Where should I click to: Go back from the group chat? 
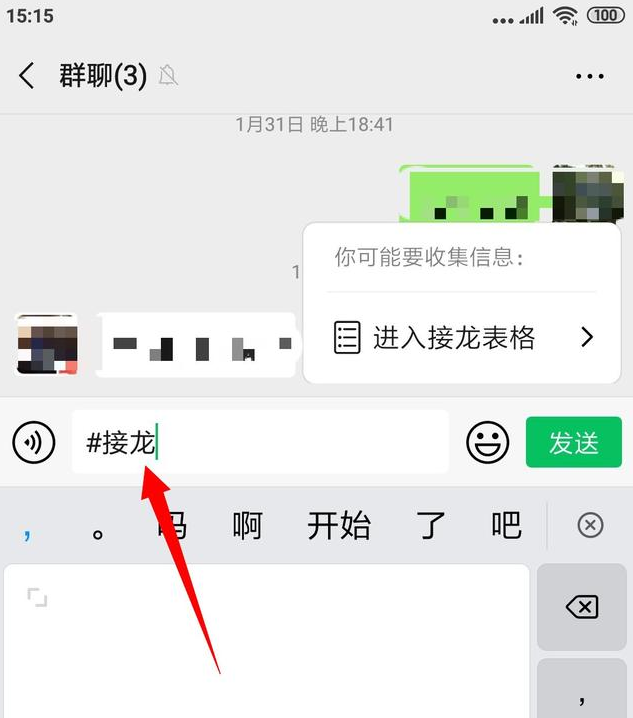pos(27,76)
